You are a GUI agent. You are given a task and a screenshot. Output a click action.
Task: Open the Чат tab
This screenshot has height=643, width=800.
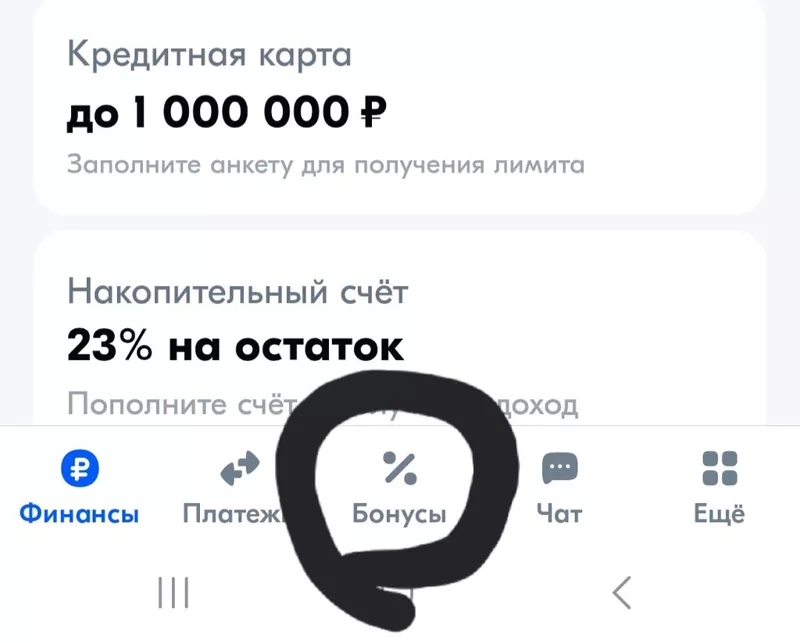[559, 487]
